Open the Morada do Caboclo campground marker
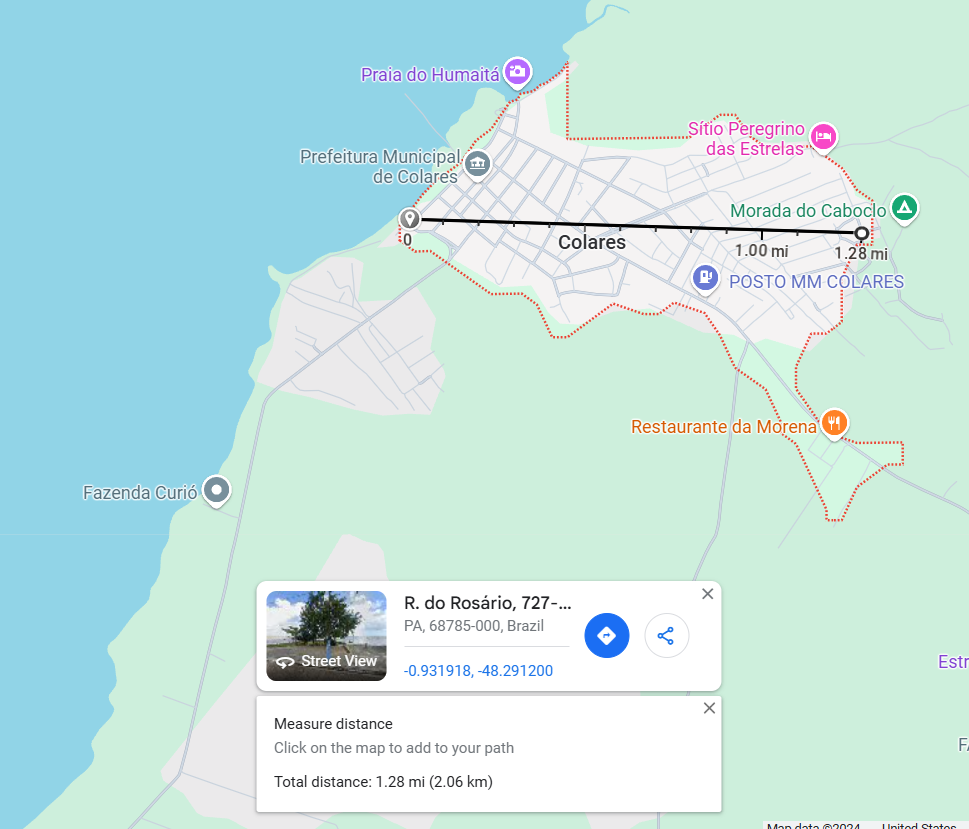The height and width of the screenshot is (829, 969). coord(904,208)
